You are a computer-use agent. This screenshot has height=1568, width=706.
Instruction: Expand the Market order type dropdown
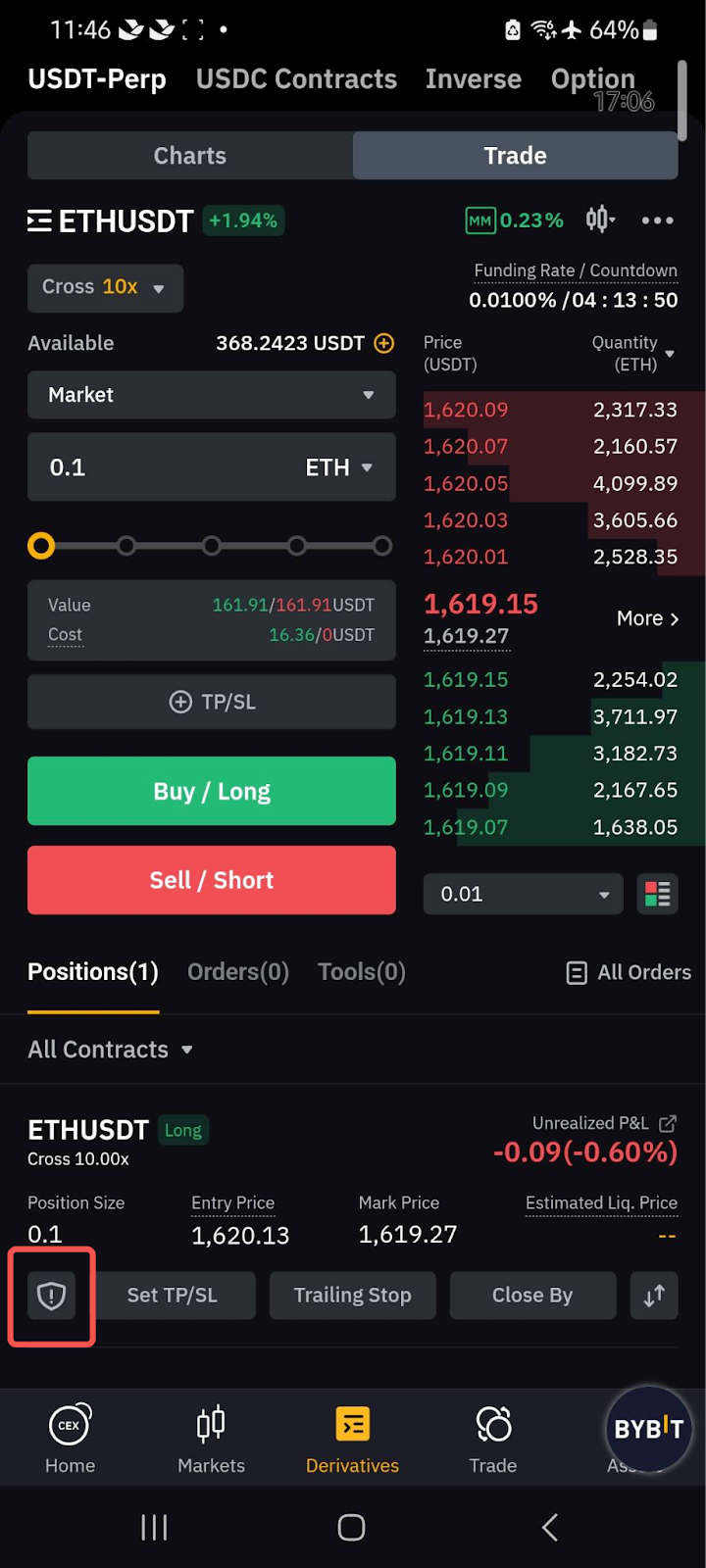tap(211, 395)
